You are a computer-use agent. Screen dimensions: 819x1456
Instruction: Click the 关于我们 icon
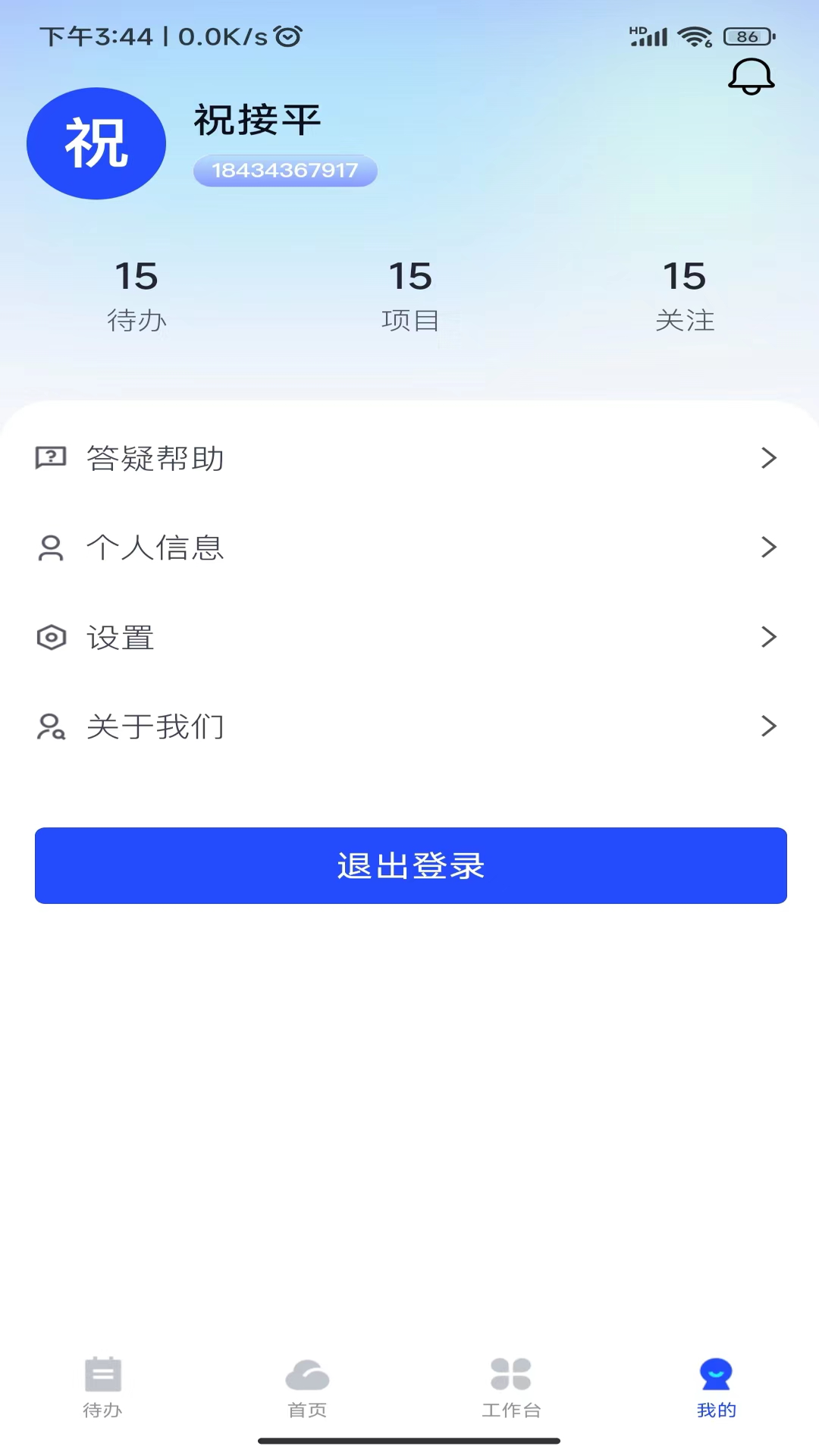[x=50, y=726]
